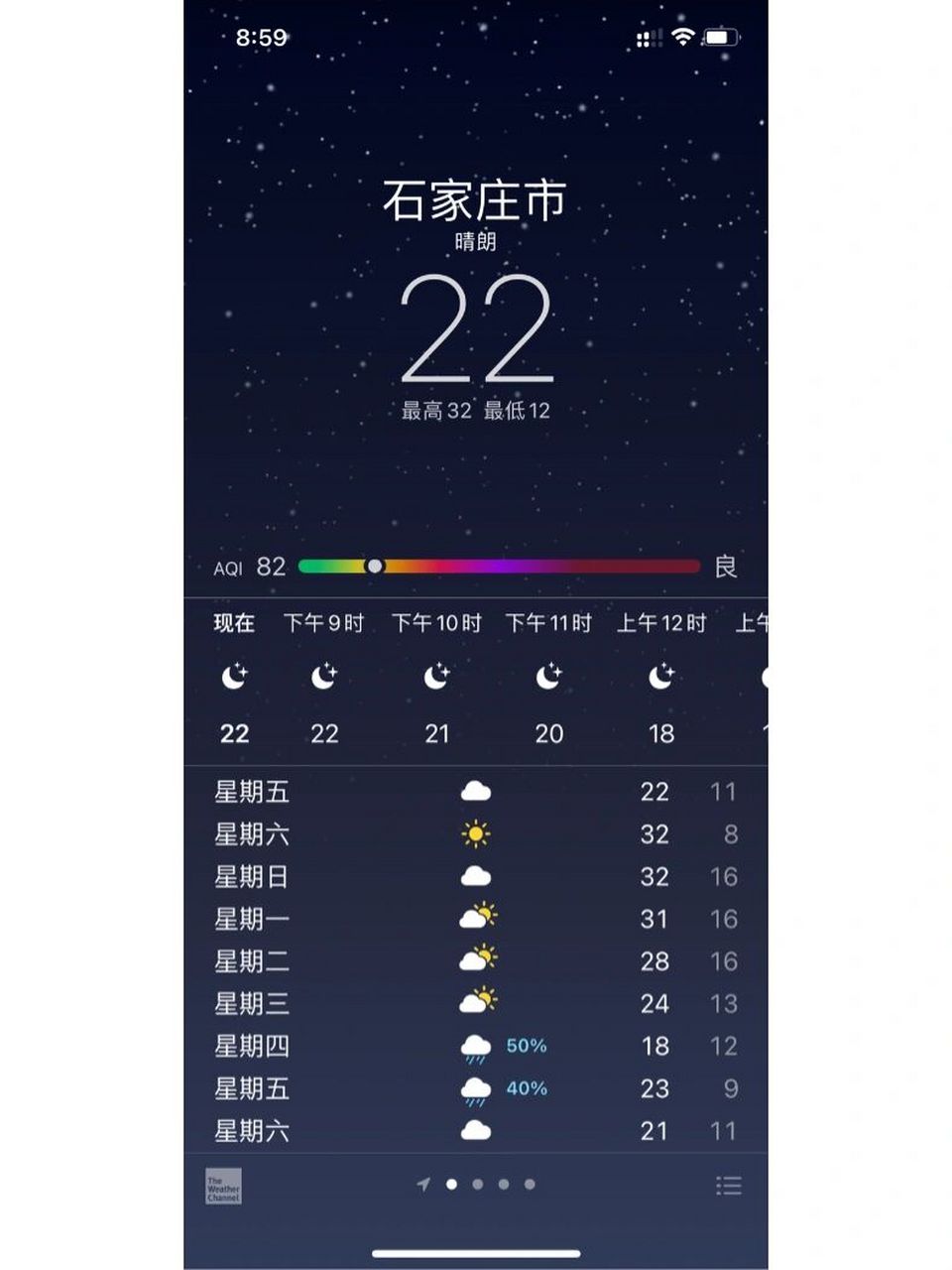Select the crescent moon icon under 现在
Viewport: 952px width, 1270px height.
pyautogui.click(x=234, y=678)
